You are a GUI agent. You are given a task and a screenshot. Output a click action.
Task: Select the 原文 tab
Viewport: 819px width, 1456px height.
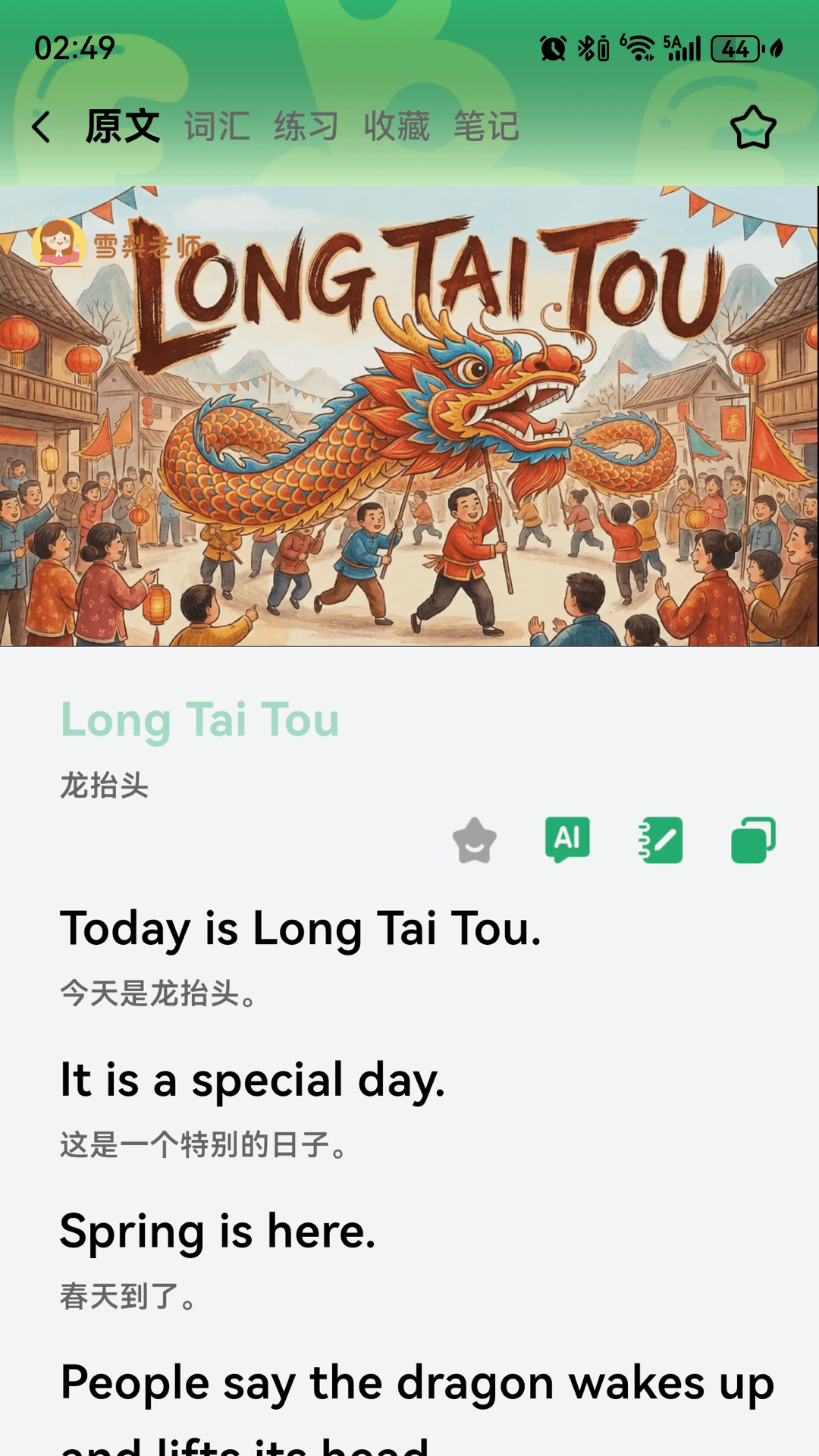123,126
